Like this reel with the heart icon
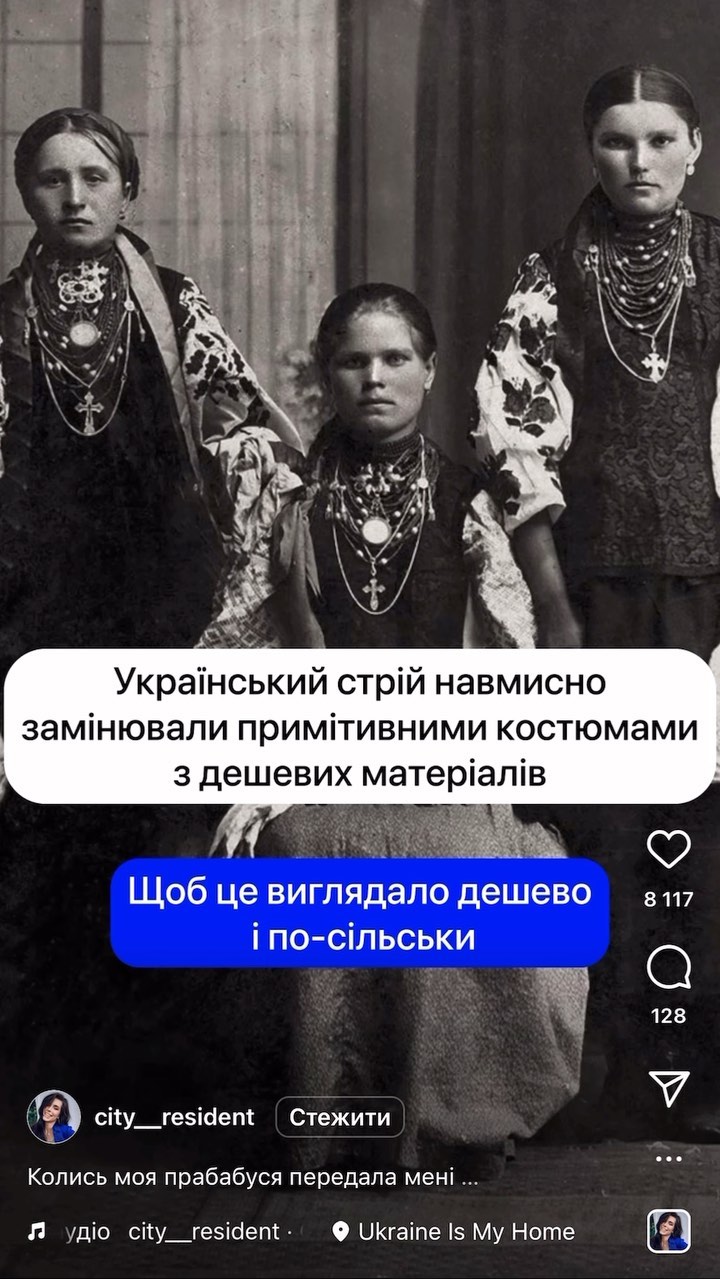720x1279 pixels. [x=668, y=850]
